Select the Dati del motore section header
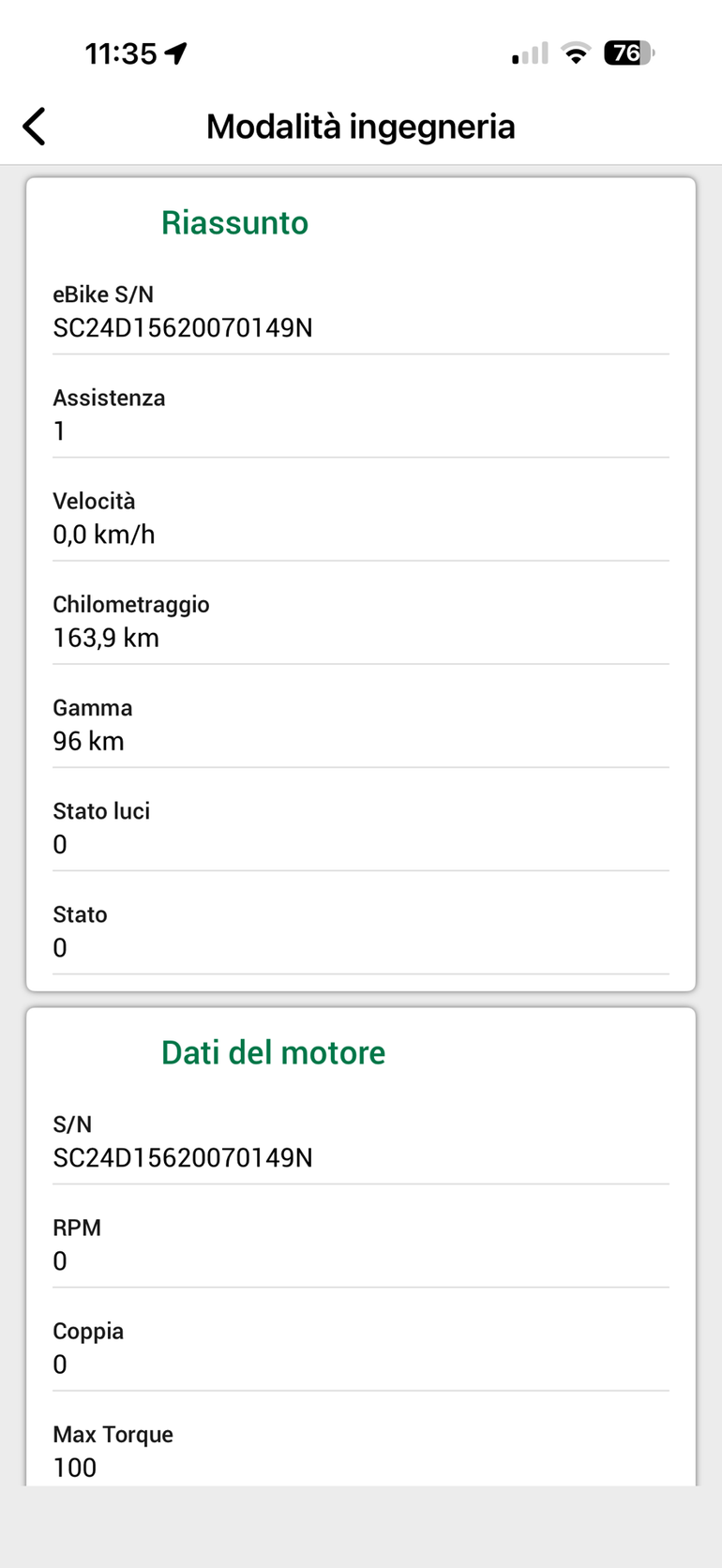Image resolution: width=722 pixels, height=1568 pixels. pos(273,1052)
